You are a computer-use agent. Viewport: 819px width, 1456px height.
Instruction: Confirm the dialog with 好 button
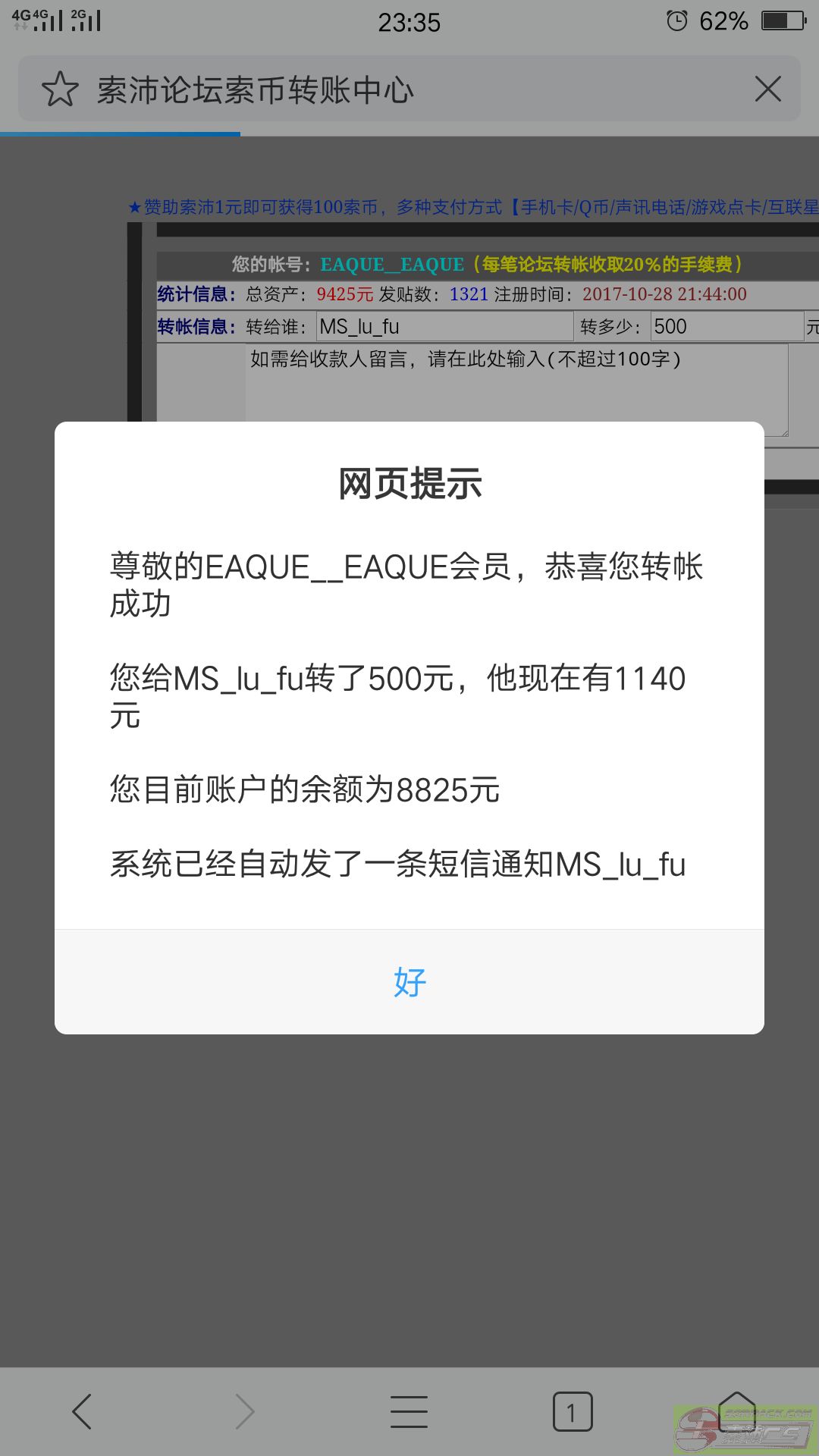pos(409,982)
